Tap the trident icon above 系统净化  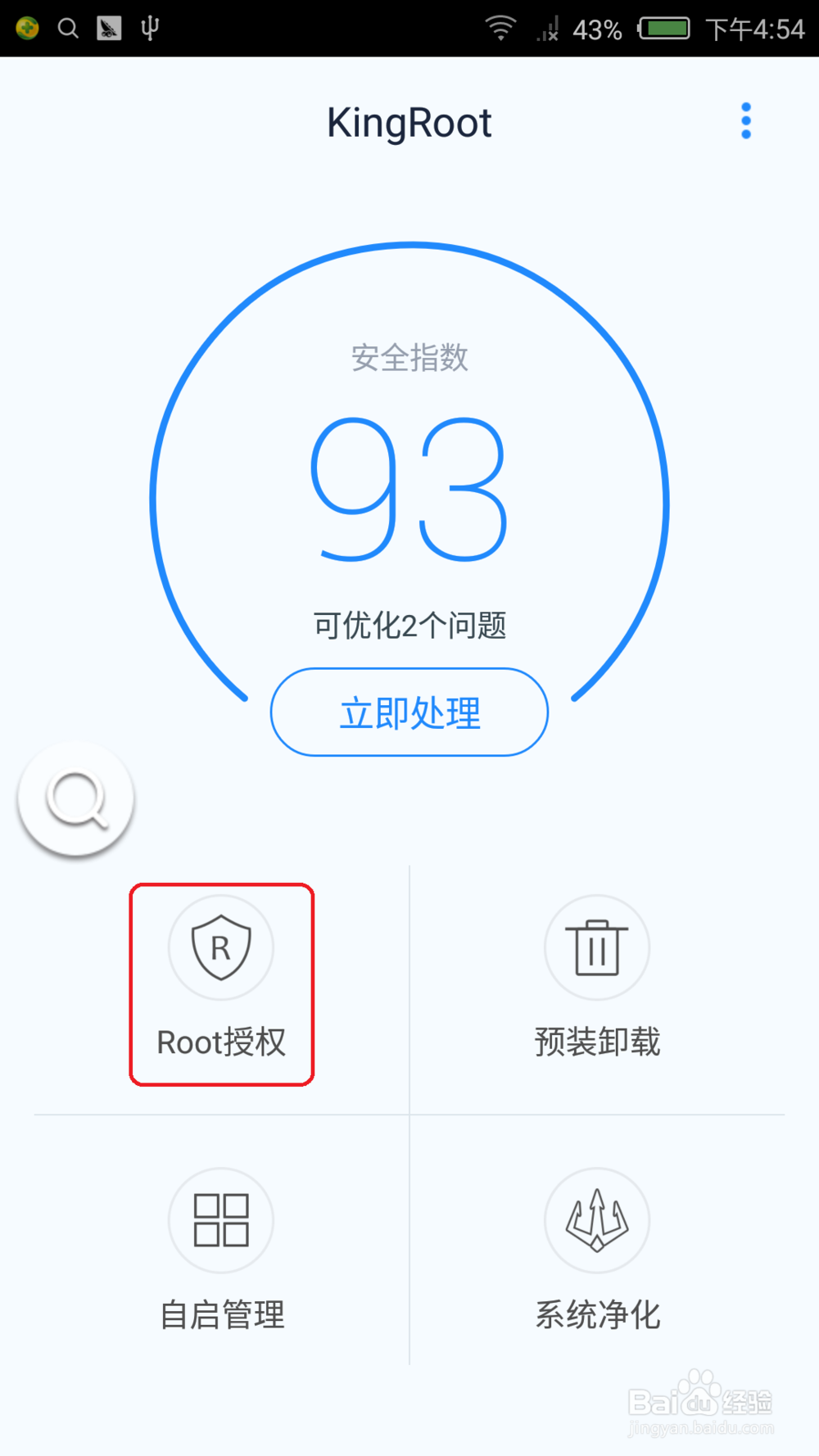point(597,1220)
